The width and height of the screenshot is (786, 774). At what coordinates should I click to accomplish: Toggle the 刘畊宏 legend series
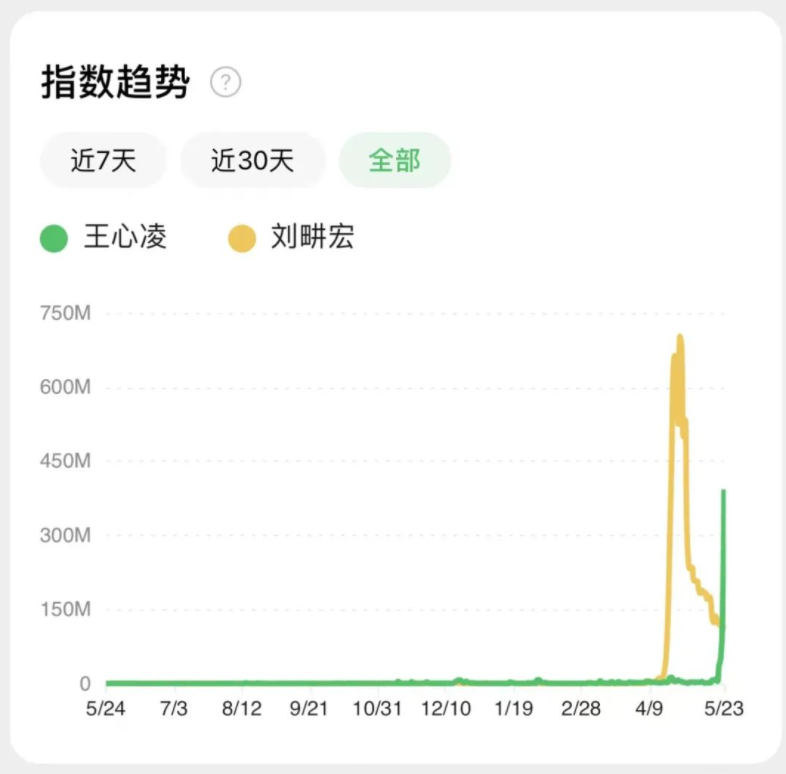[x=292, y=238]
